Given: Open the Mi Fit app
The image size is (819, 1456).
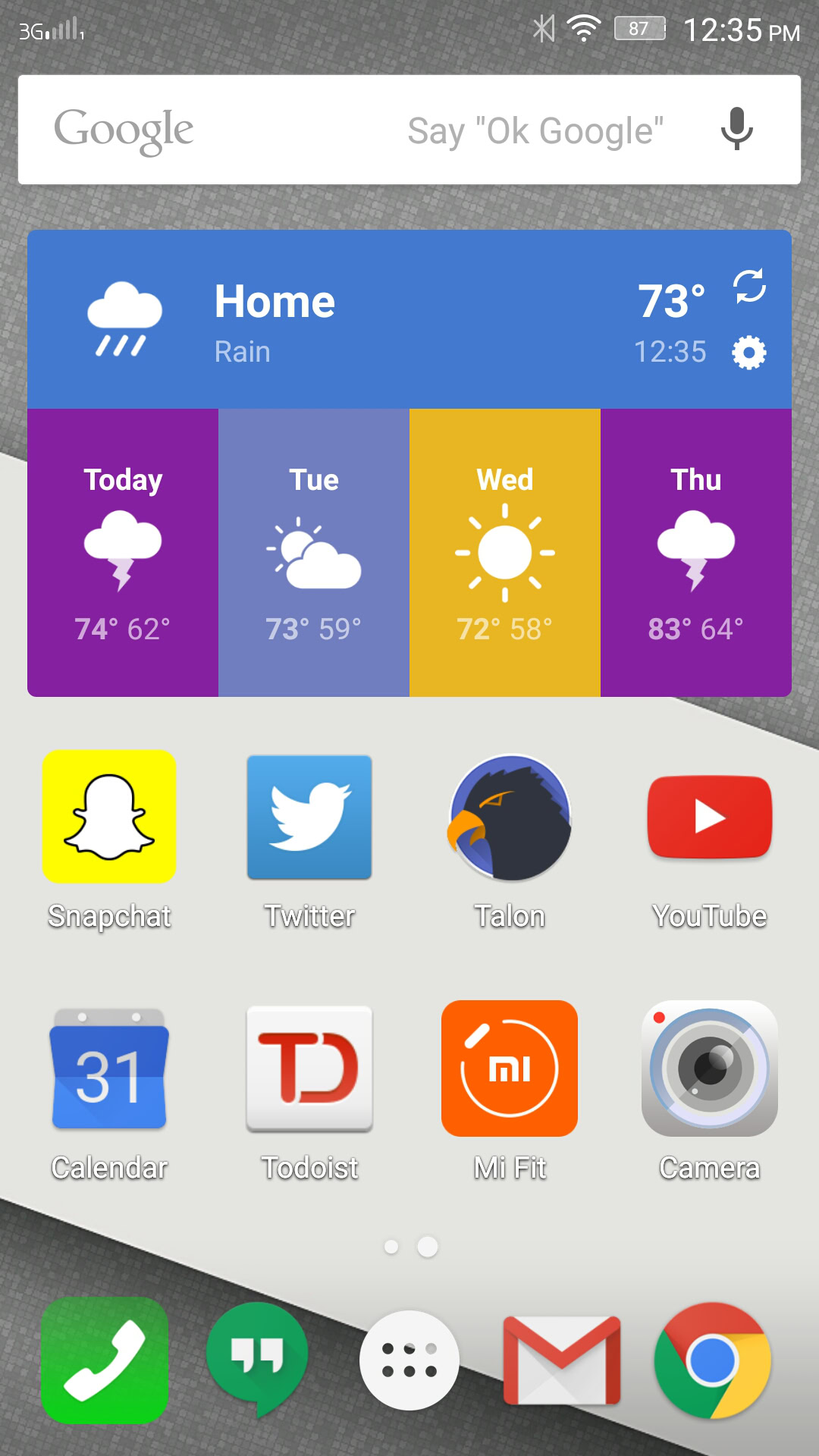Looking at the screenshot, I should pos(510,1068).
